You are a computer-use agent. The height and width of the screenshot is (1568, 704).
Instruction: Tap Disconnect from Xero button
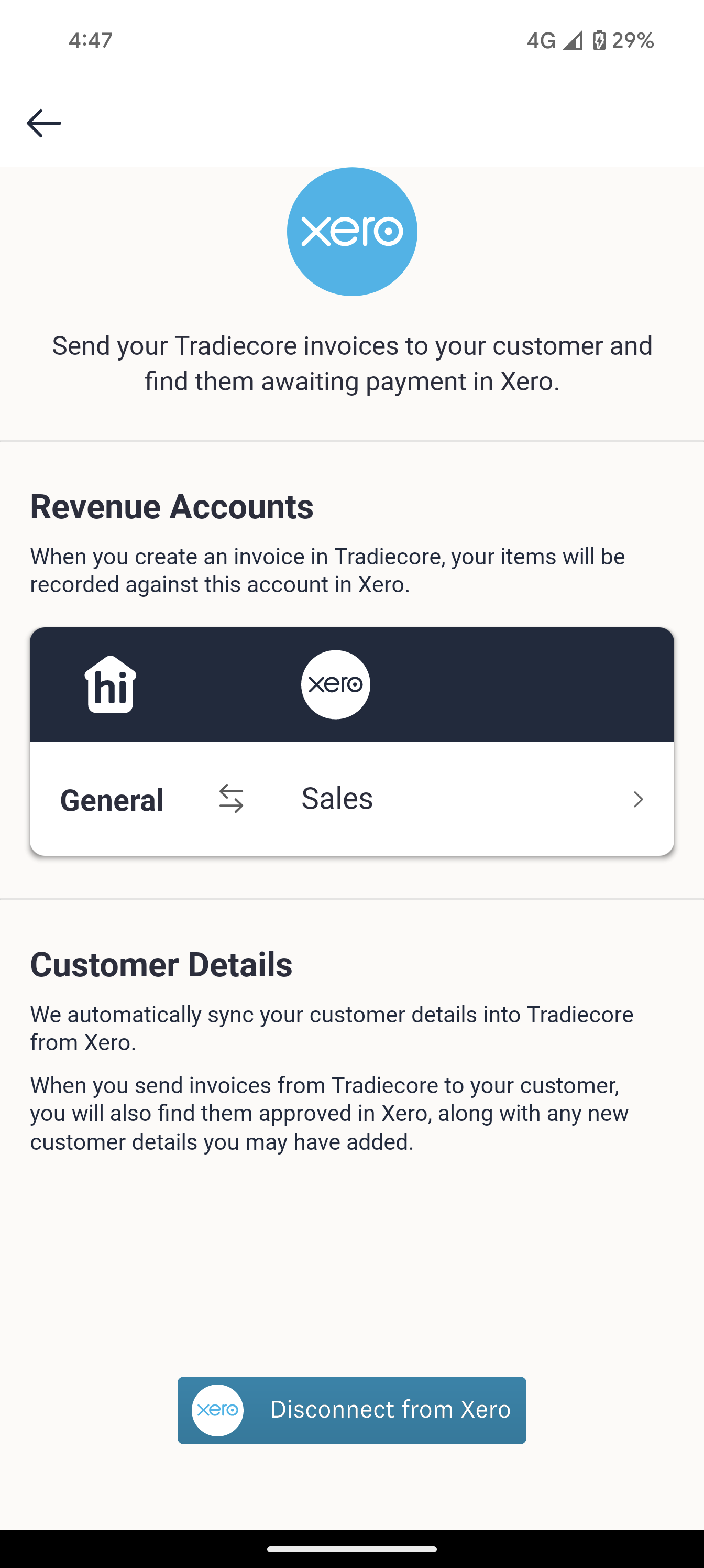pyautogui.click(x=351, y=1410)
